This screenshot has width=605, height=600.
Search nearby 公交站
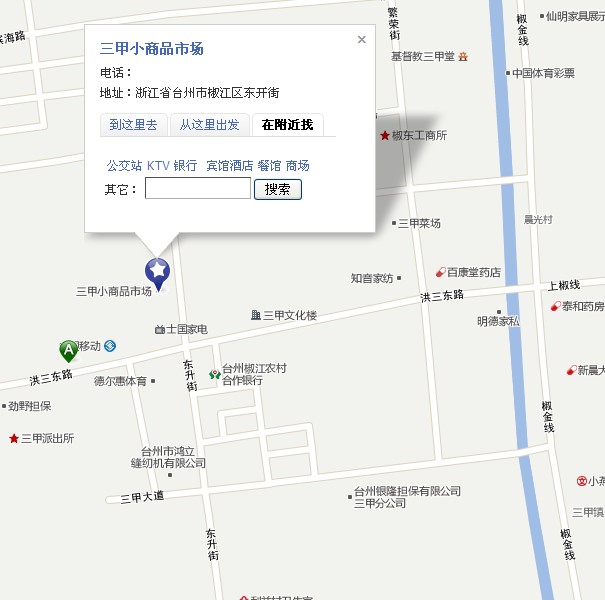coord(124,166)
